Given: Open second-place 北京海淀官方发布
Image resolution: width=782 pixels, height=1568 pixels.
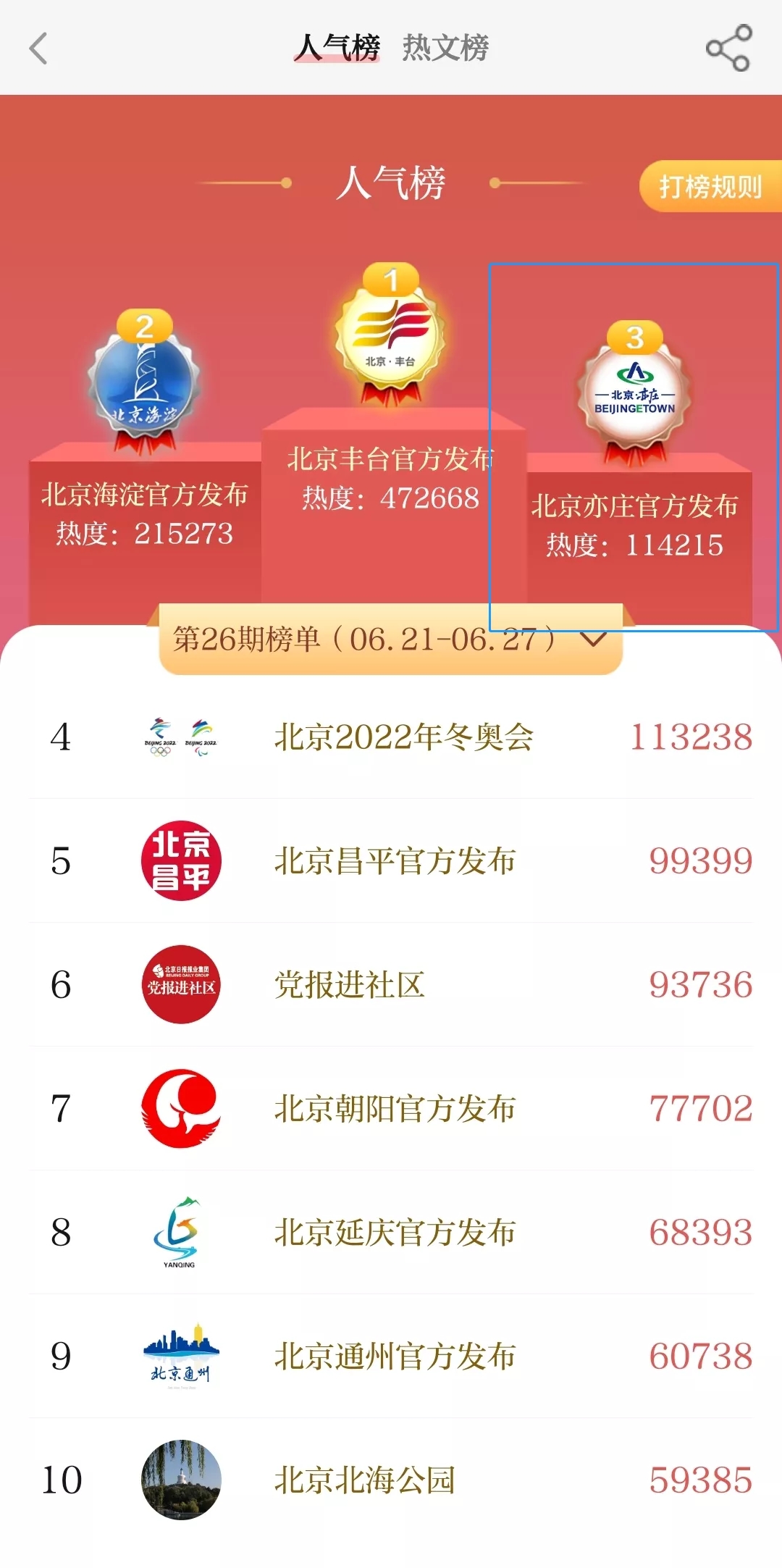Looking at the screenshot, I should tap(144, 495).
